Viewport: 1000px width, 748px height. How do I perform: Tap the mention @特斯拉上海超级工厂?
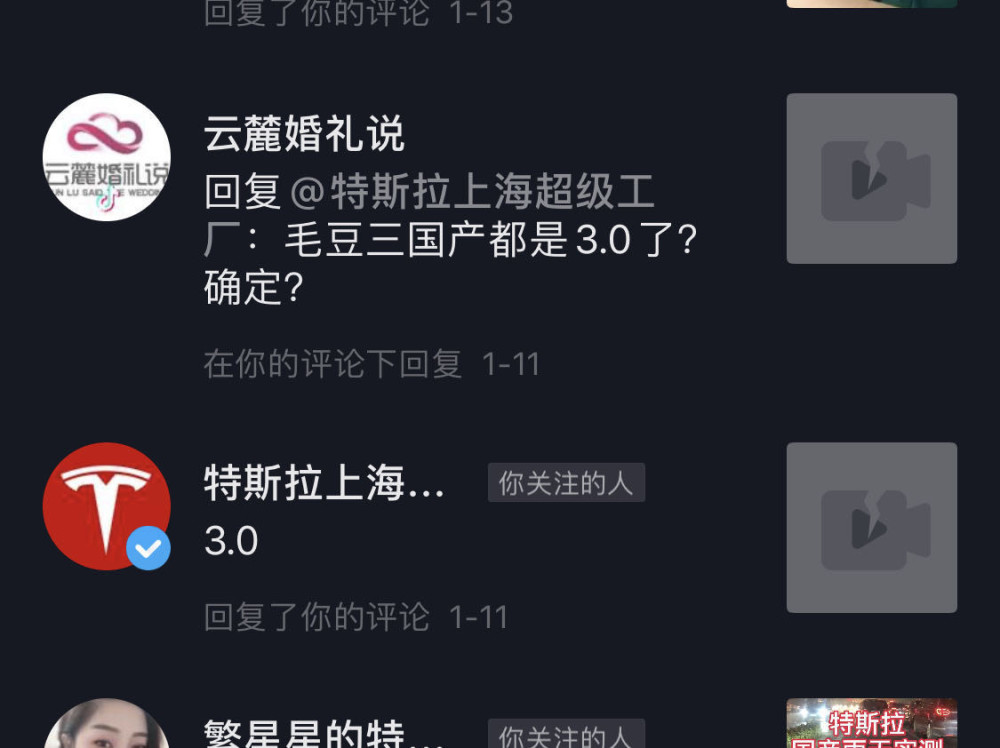(470, 191)
